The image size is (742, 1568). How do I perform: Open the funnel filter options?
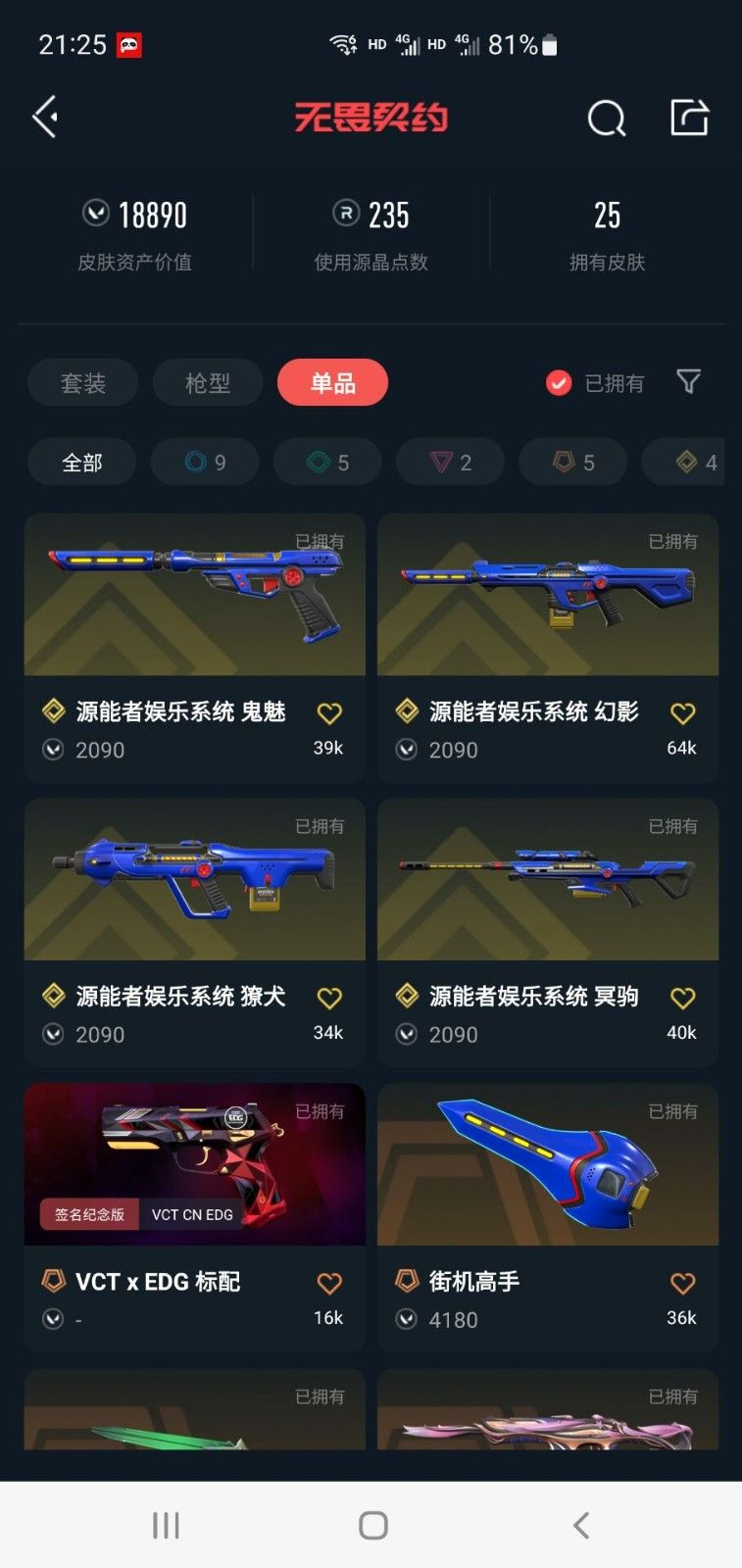(689, 381)
